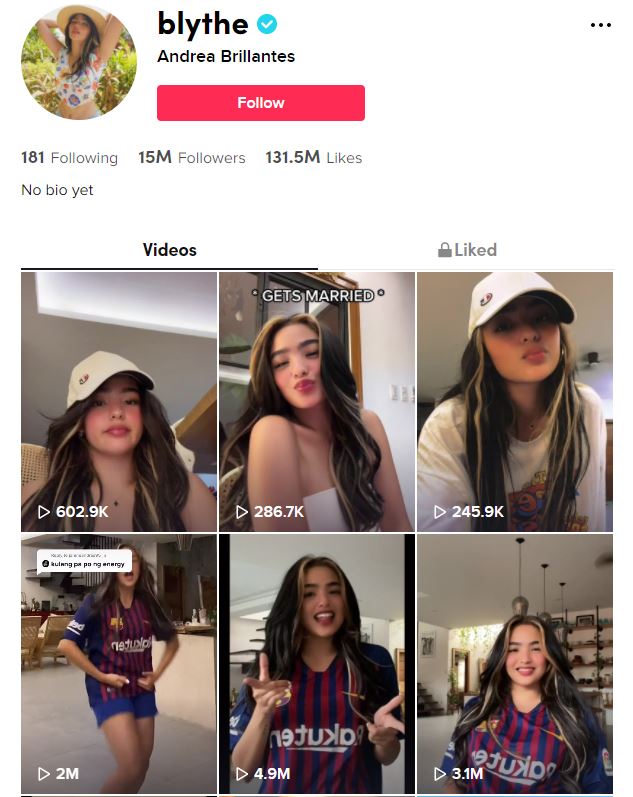Open the blythe profile picture

click(79, 62)
